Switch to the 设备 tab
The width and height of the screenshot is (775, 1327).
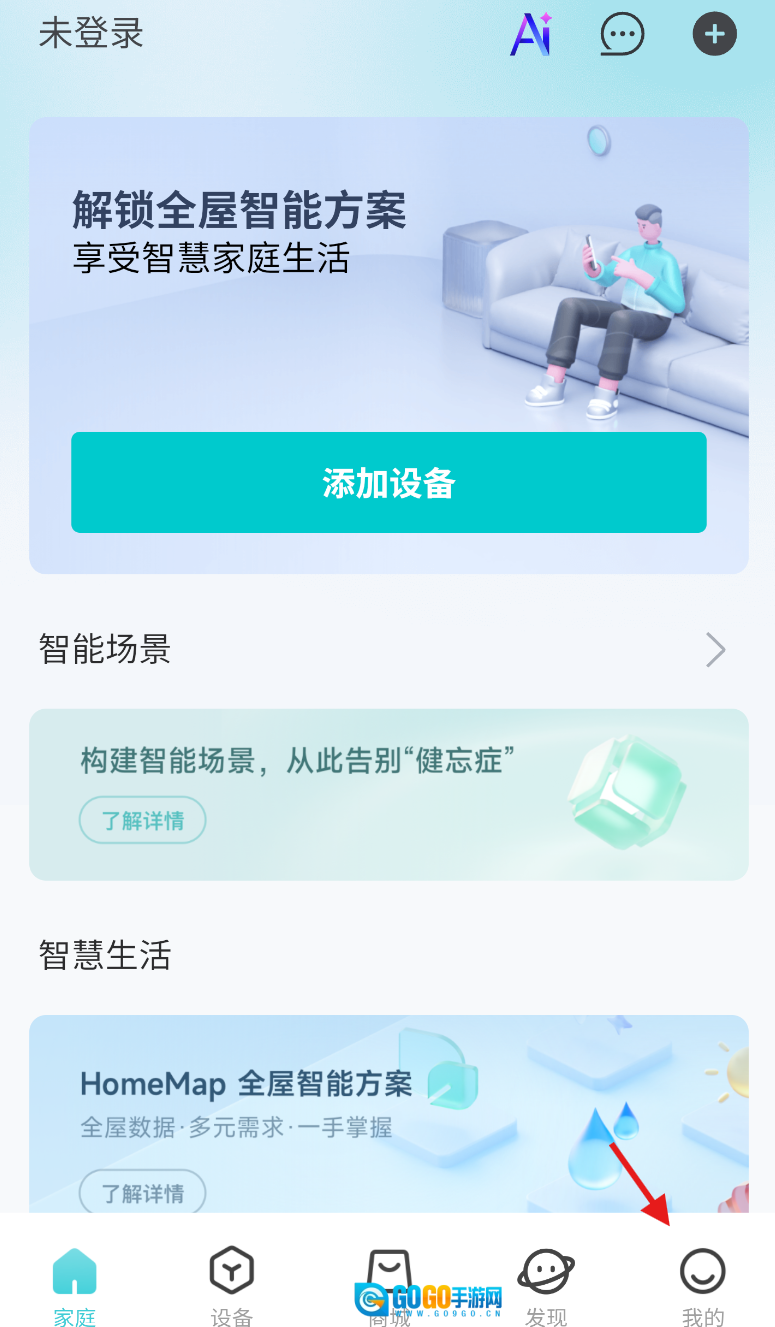point(231,1285)
